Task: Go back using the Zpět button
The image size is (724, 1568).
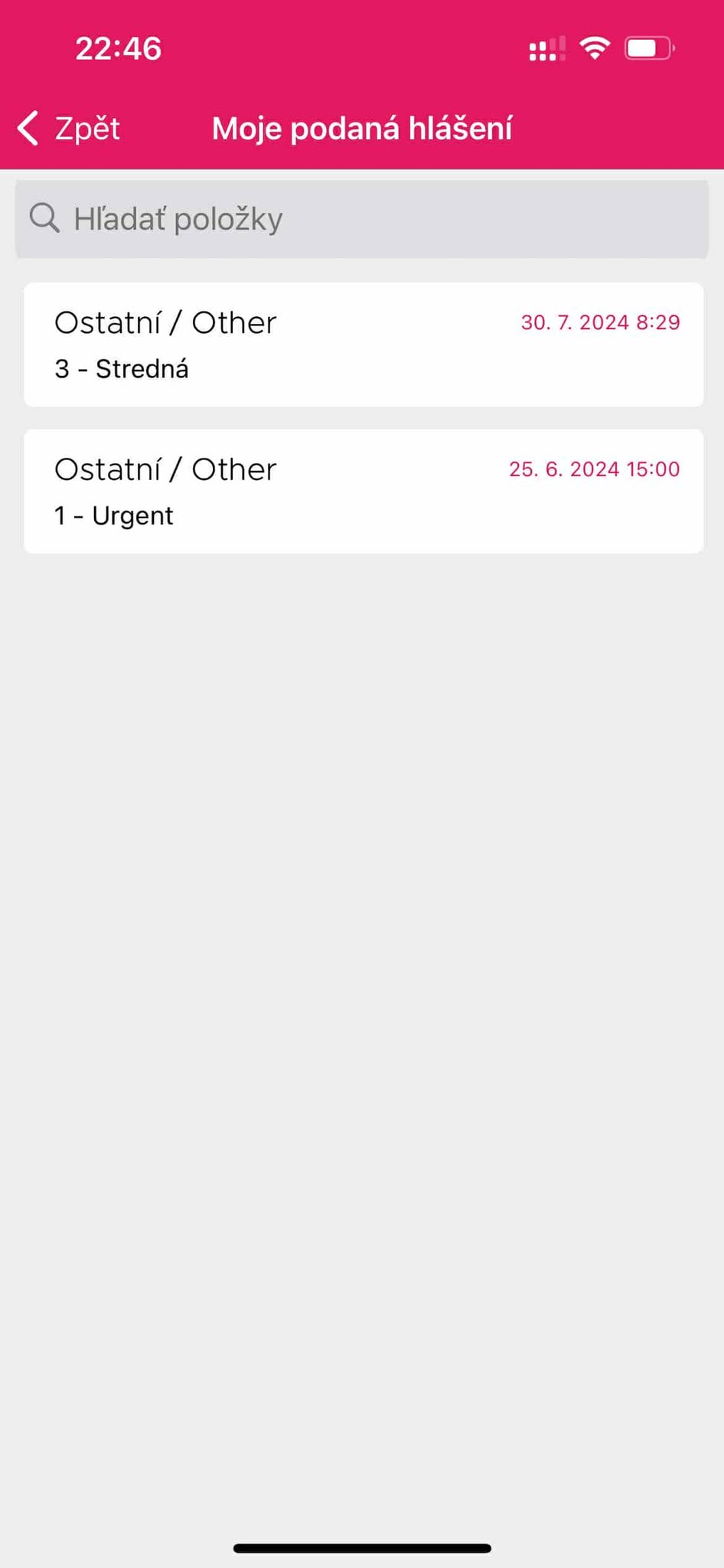Action: [x=69, y=128]
